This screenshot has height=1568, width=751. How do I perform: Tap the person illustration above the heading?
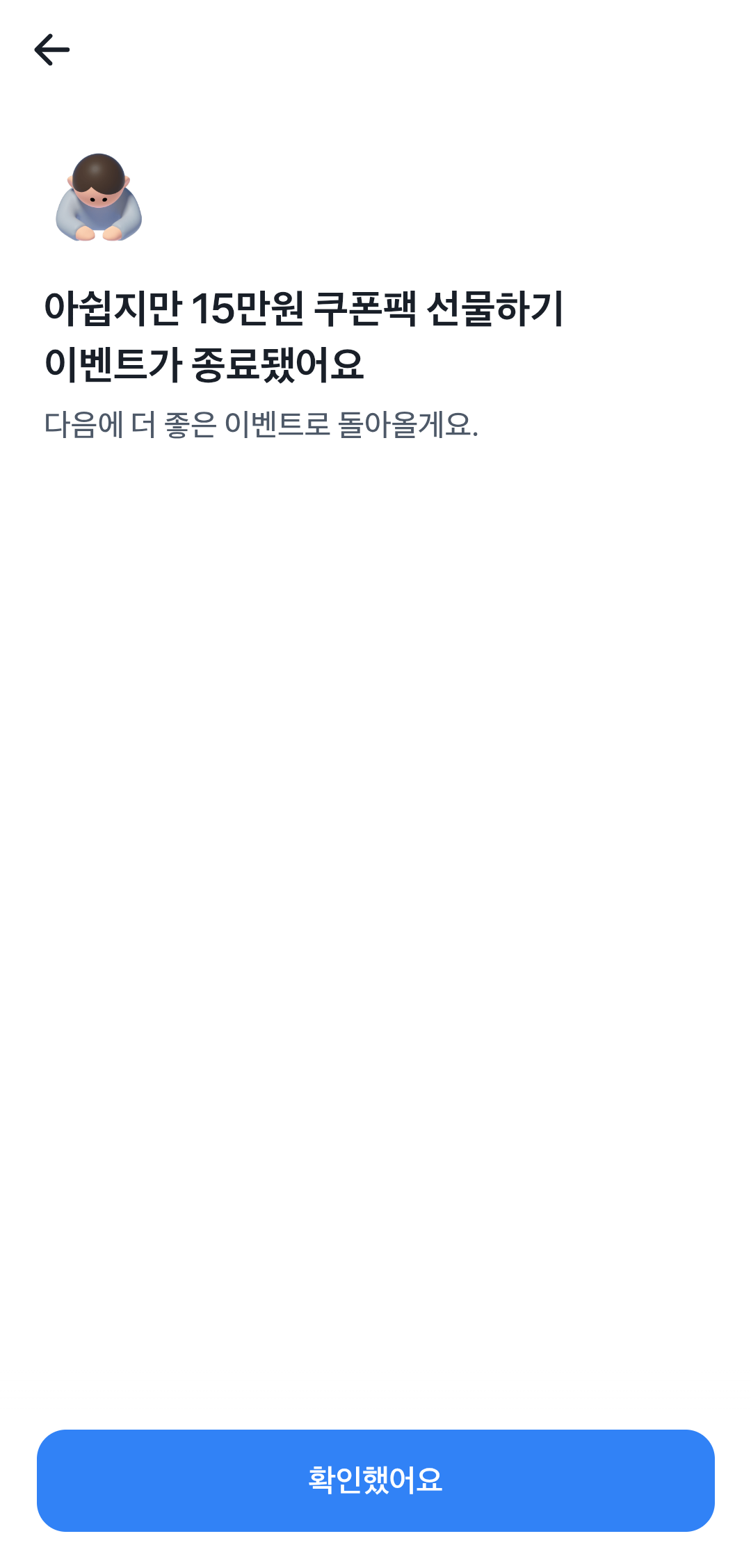click(x=99, y=197)
